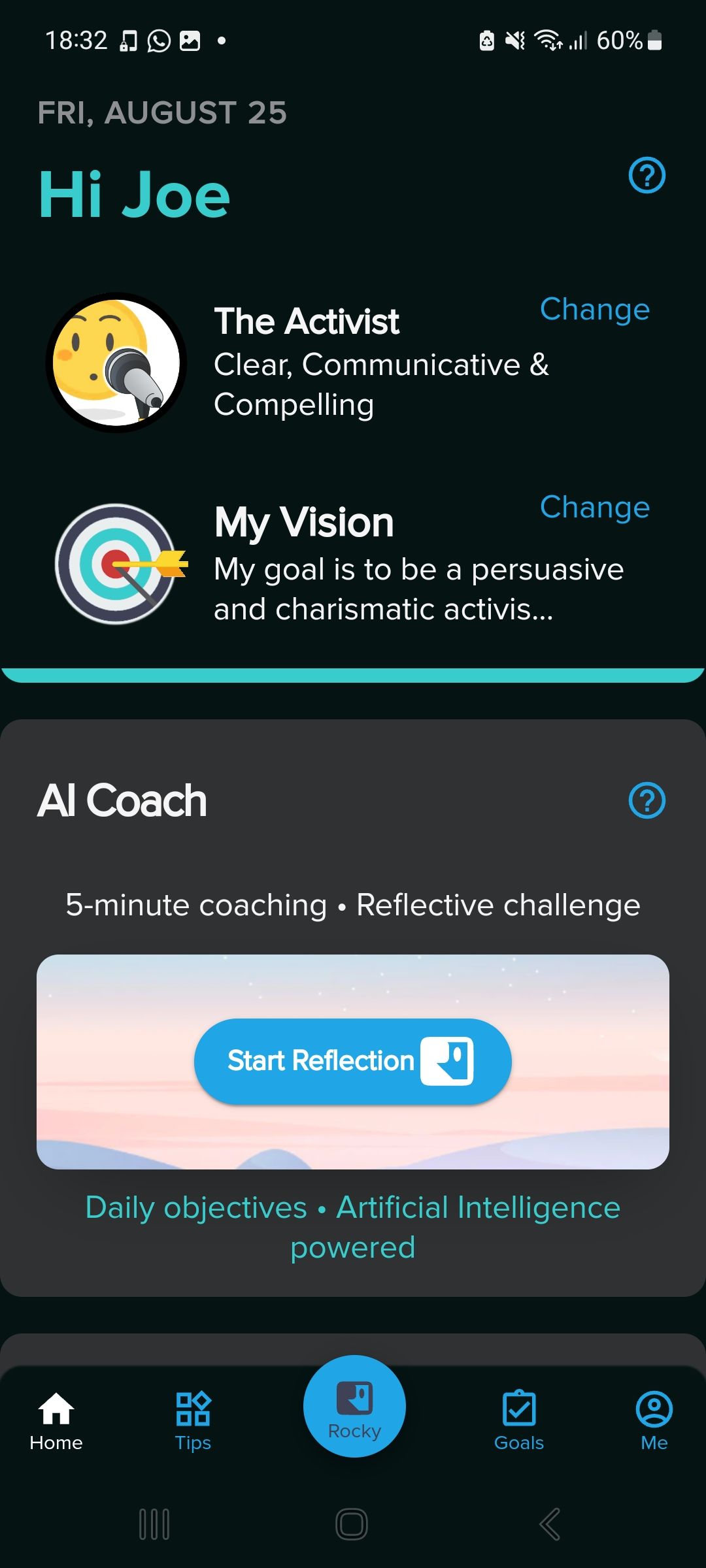Change The Activist persona
The height and width of the screenshot is (1568, 706).
[x=594, y=309]
